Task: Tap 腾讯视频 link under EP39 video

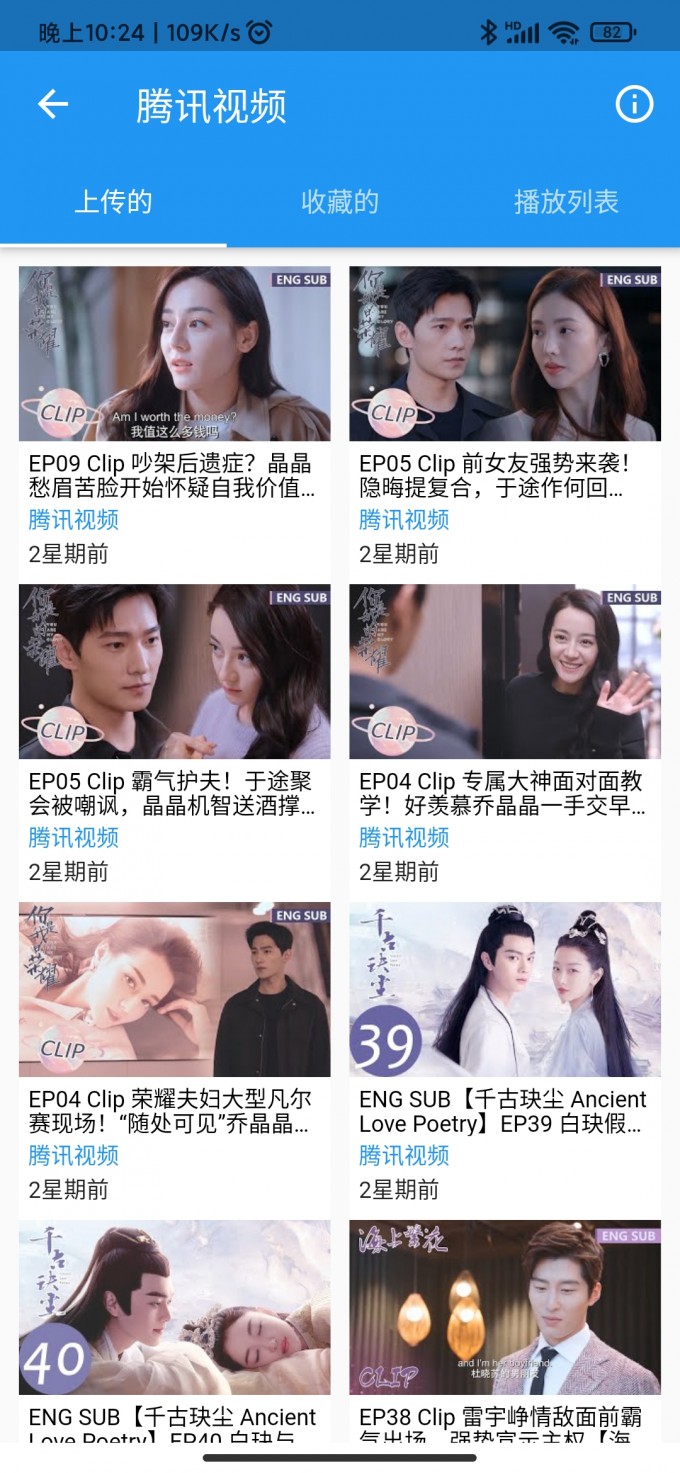Action: tap(404, 1156)
